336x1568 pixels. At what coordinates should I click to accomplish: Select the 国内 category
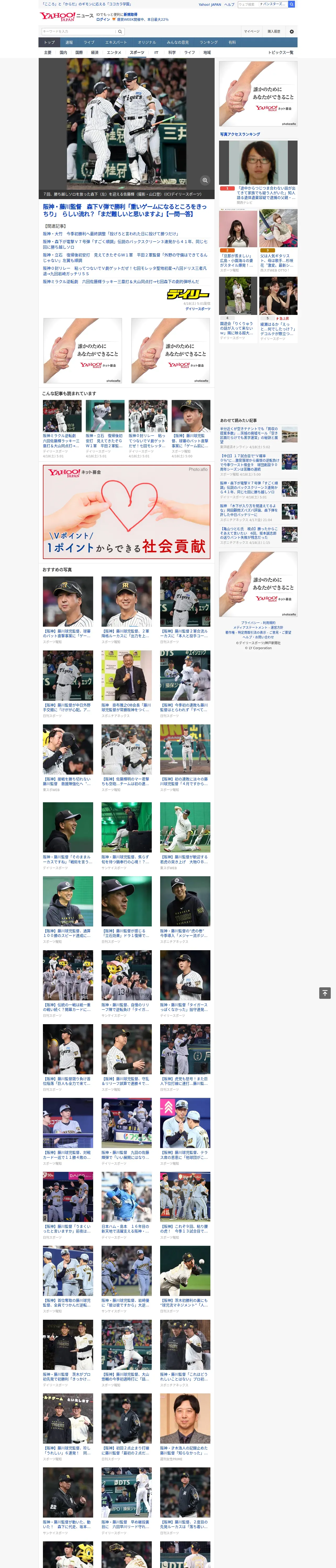pyautogui.click(x=63, y=52)
